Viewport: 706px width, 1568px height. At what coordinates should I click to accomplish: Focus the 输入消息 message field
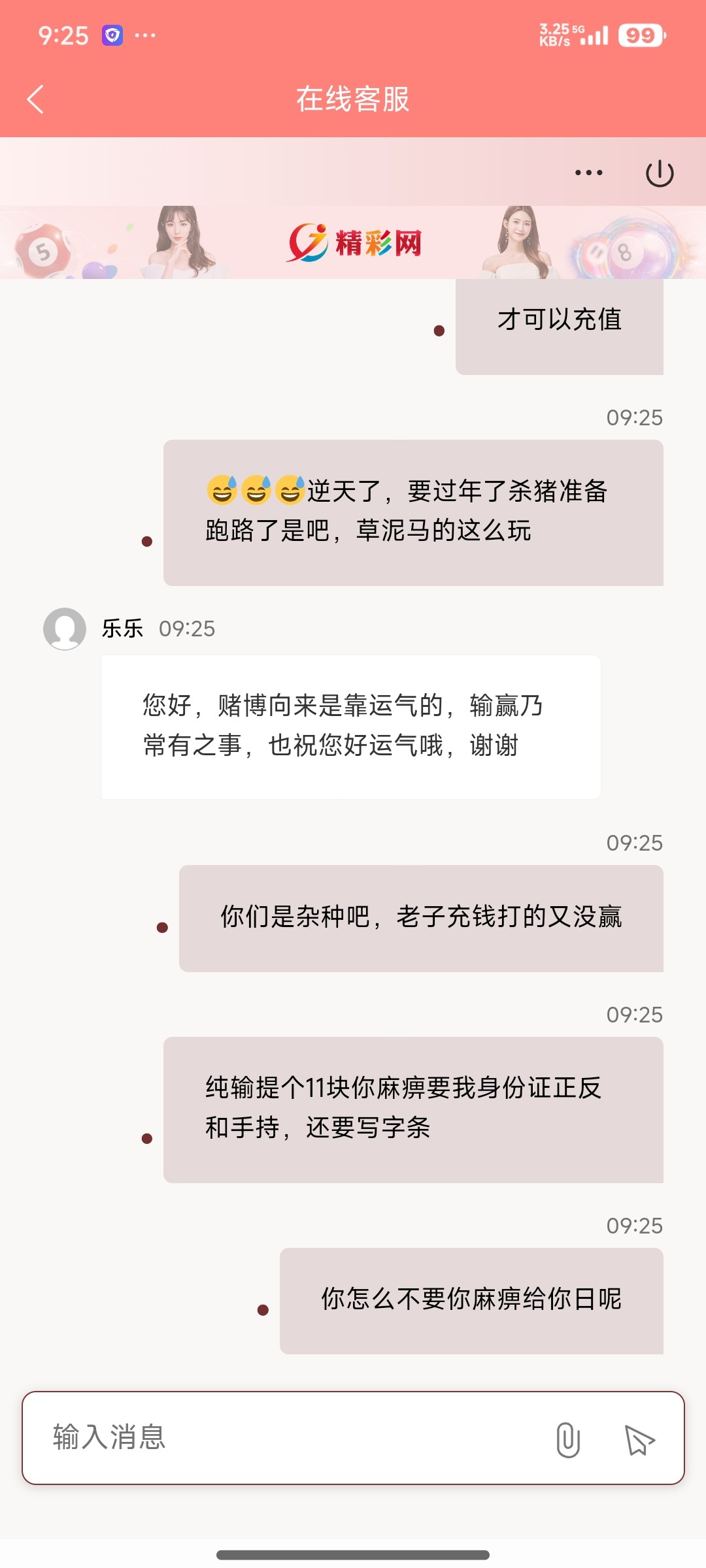click(288, 1438)
